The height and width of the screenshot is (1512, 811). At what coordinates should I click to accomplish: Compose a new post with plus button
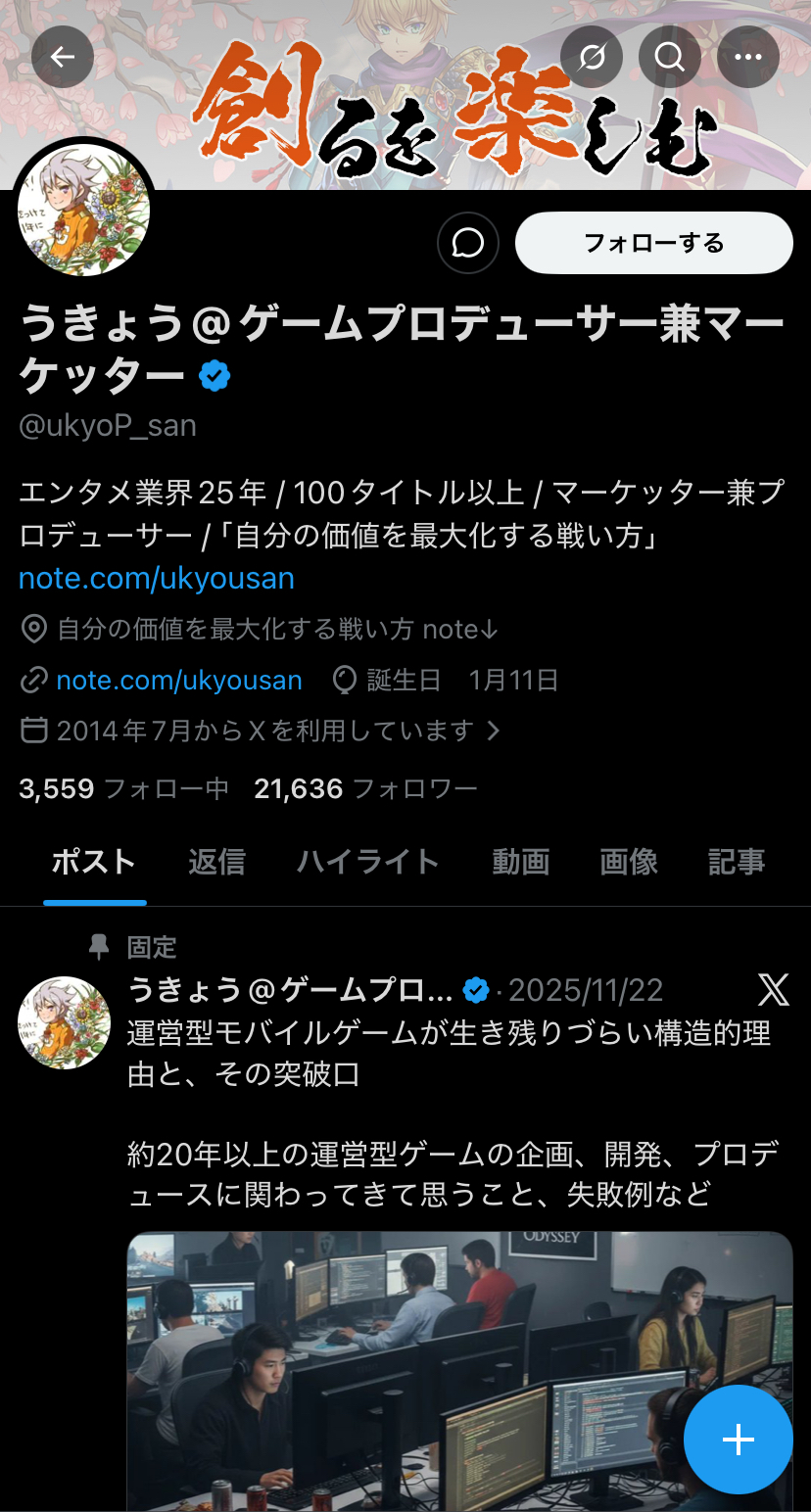click(x=738, y=1439)
